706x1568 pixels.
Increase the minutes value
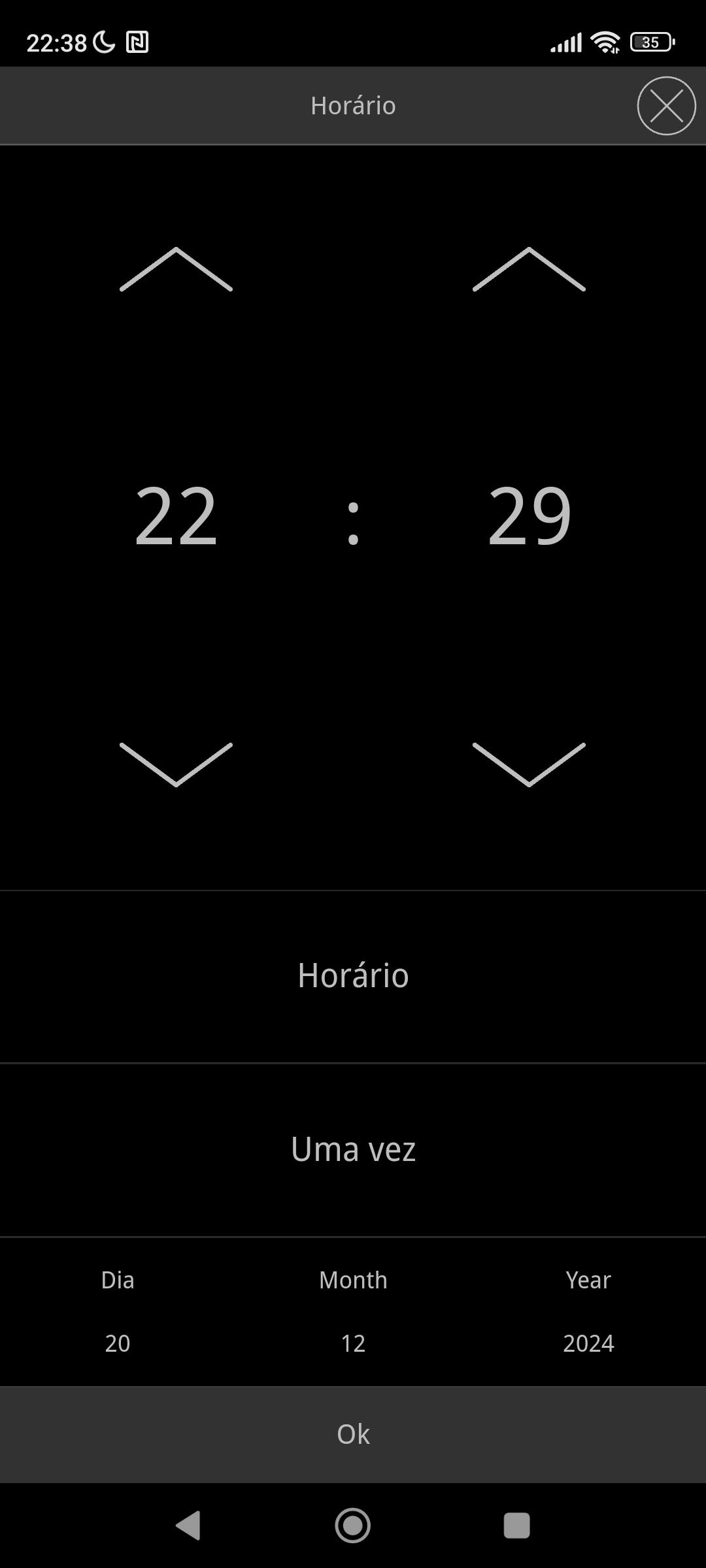529,269
